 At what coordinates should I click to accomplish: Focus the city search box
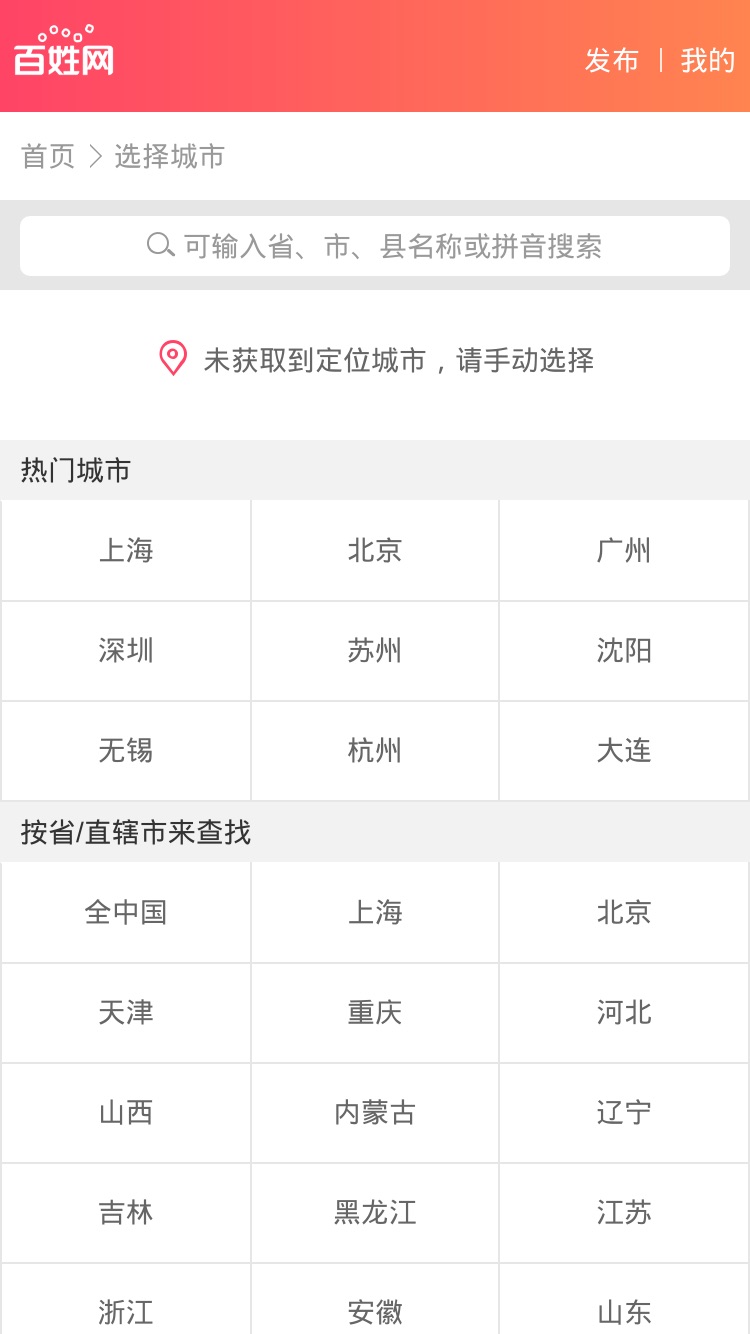375,246
